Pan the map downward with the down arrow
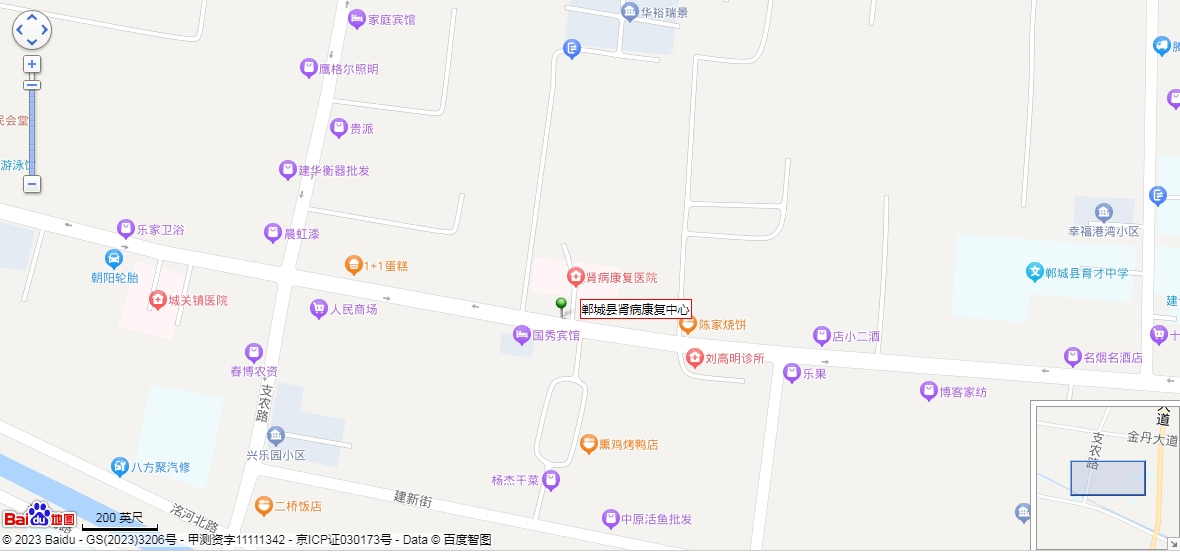Image resolution: width=1180 pixels, height=552 pixels. (x=32, y=42)
